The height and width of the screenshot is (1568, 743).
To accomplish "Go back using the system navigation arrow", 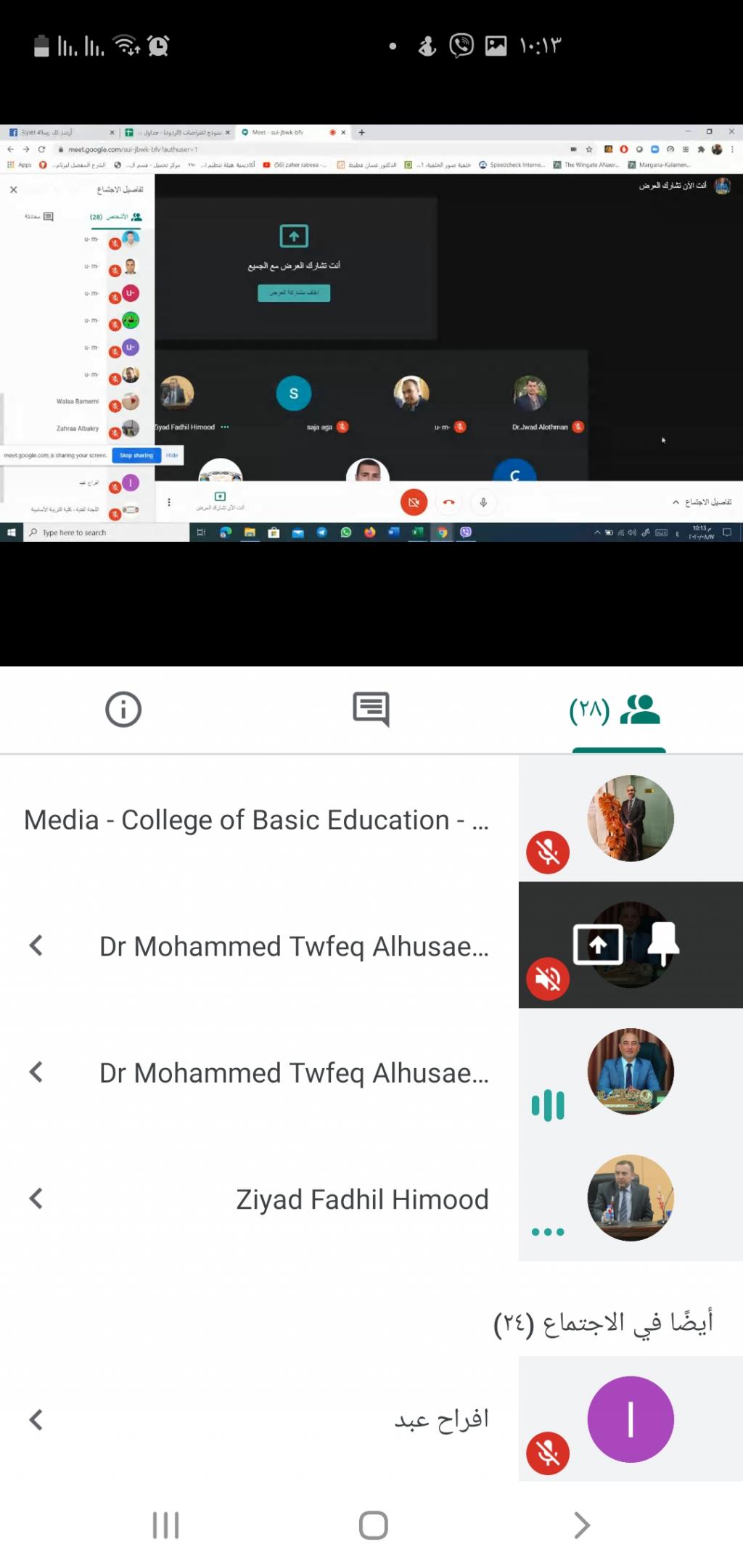I will click(581, 1525).
